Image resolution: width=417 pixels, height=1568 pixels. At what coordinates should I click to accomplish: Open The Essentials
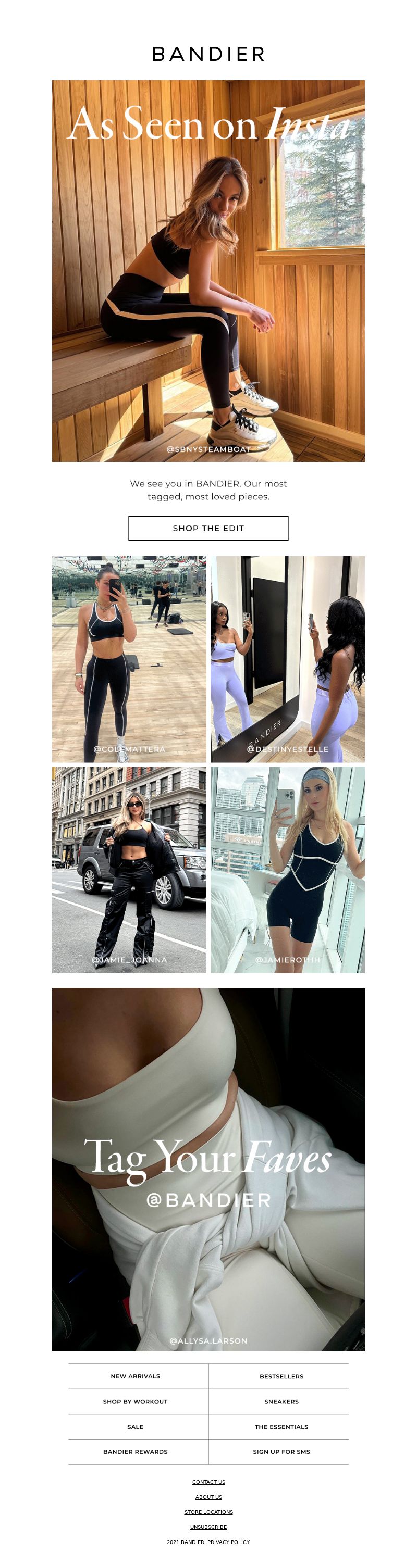281,1426
